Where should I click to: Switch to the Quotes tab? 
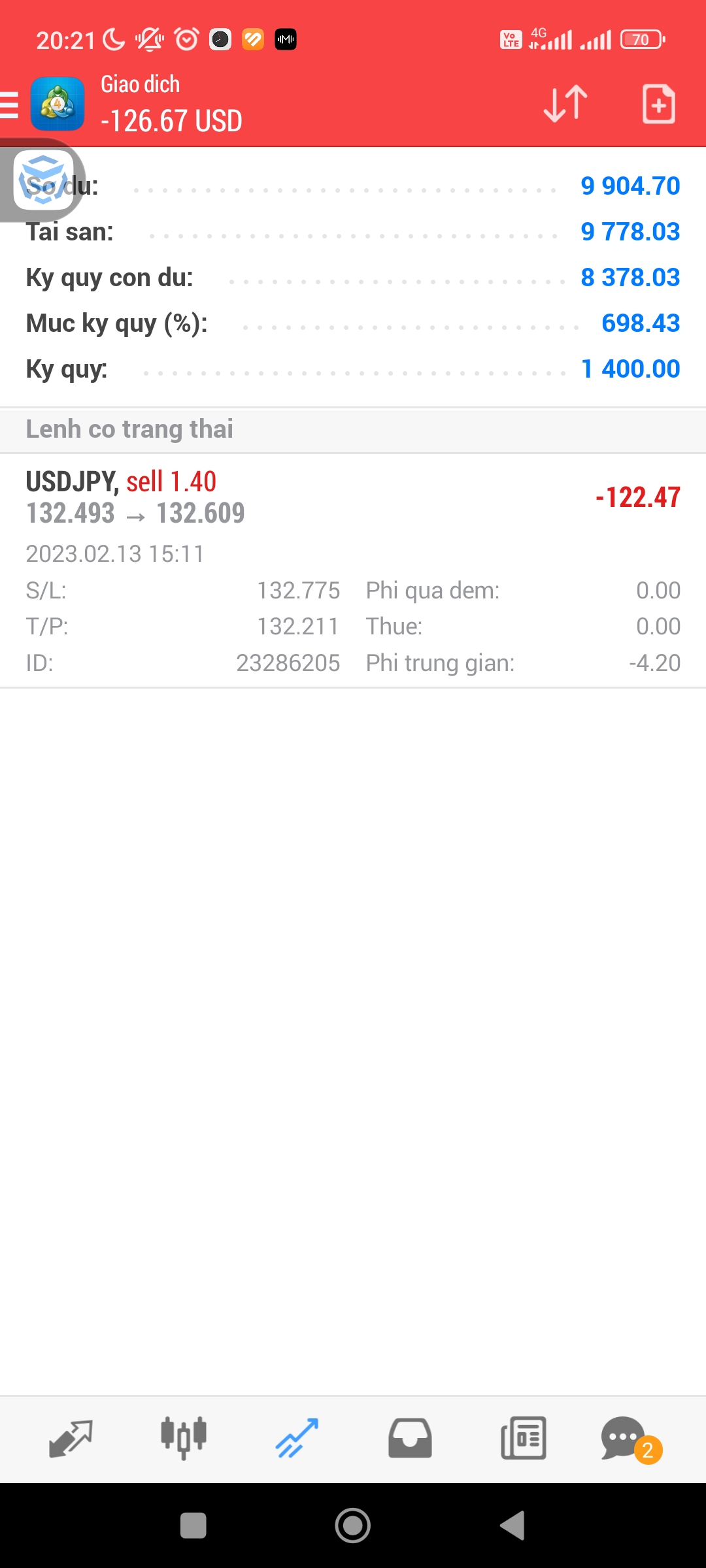tap(71, 1439)
